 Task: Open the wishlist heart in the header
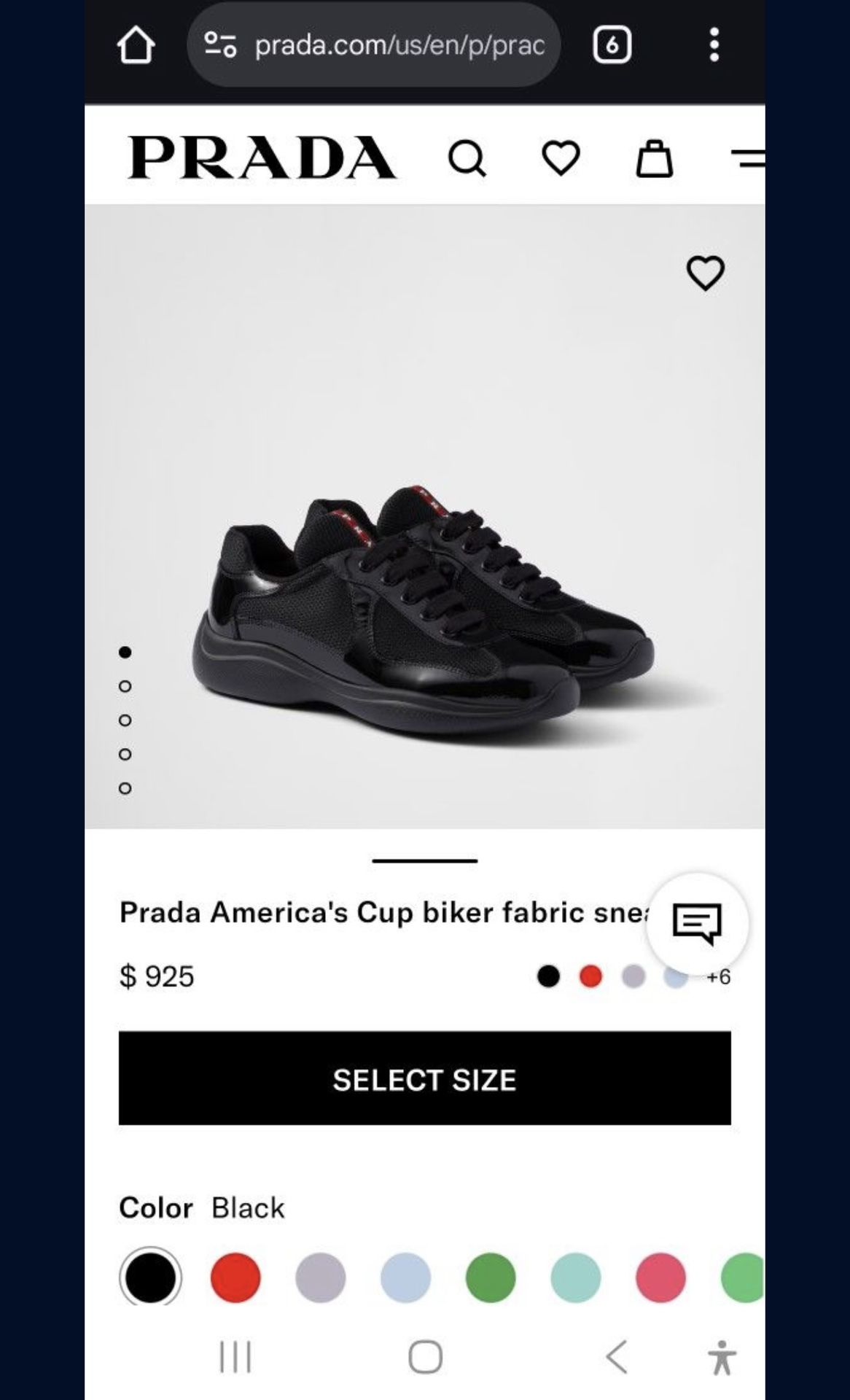tap(561, 157)
